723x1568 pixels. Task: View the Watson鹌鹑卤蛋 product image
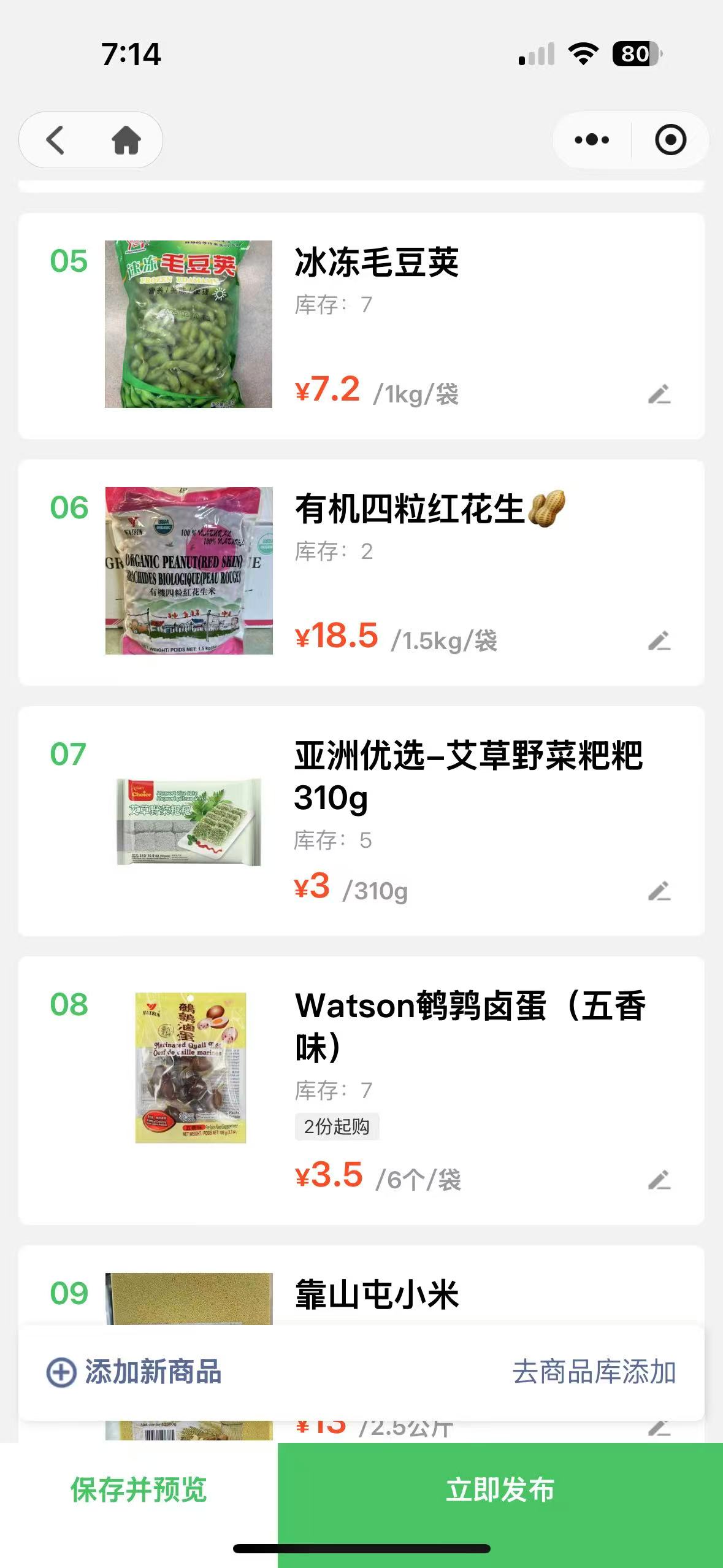190,1067
